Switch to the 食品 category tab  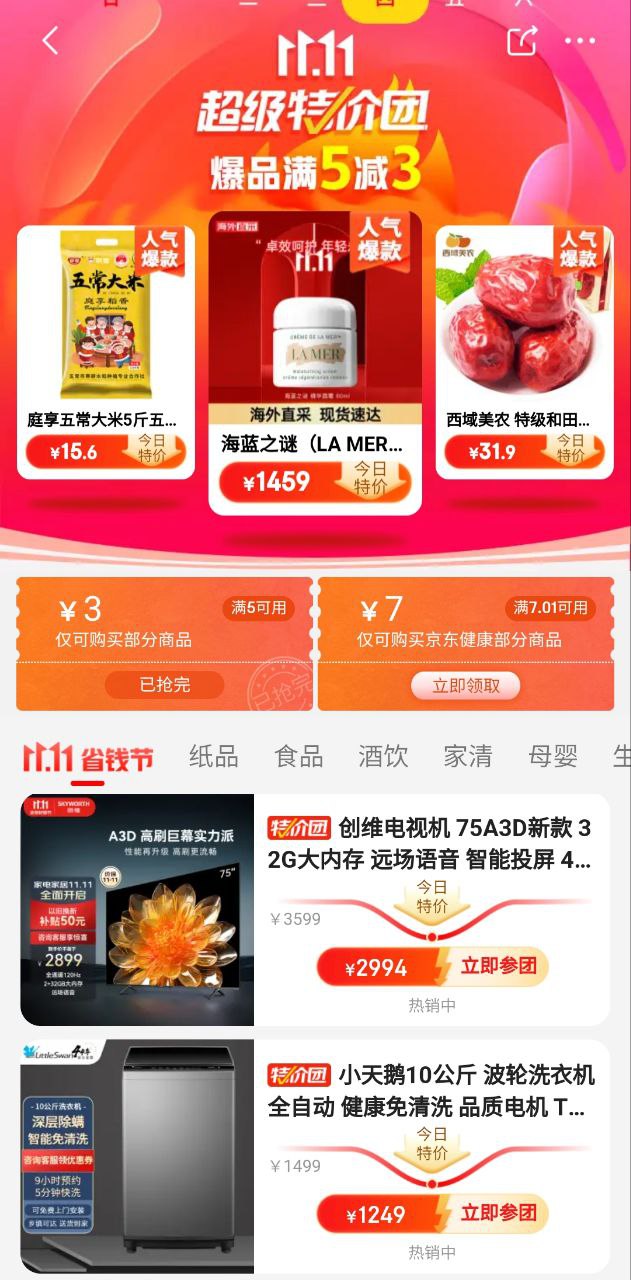click(x=299, y=757)
